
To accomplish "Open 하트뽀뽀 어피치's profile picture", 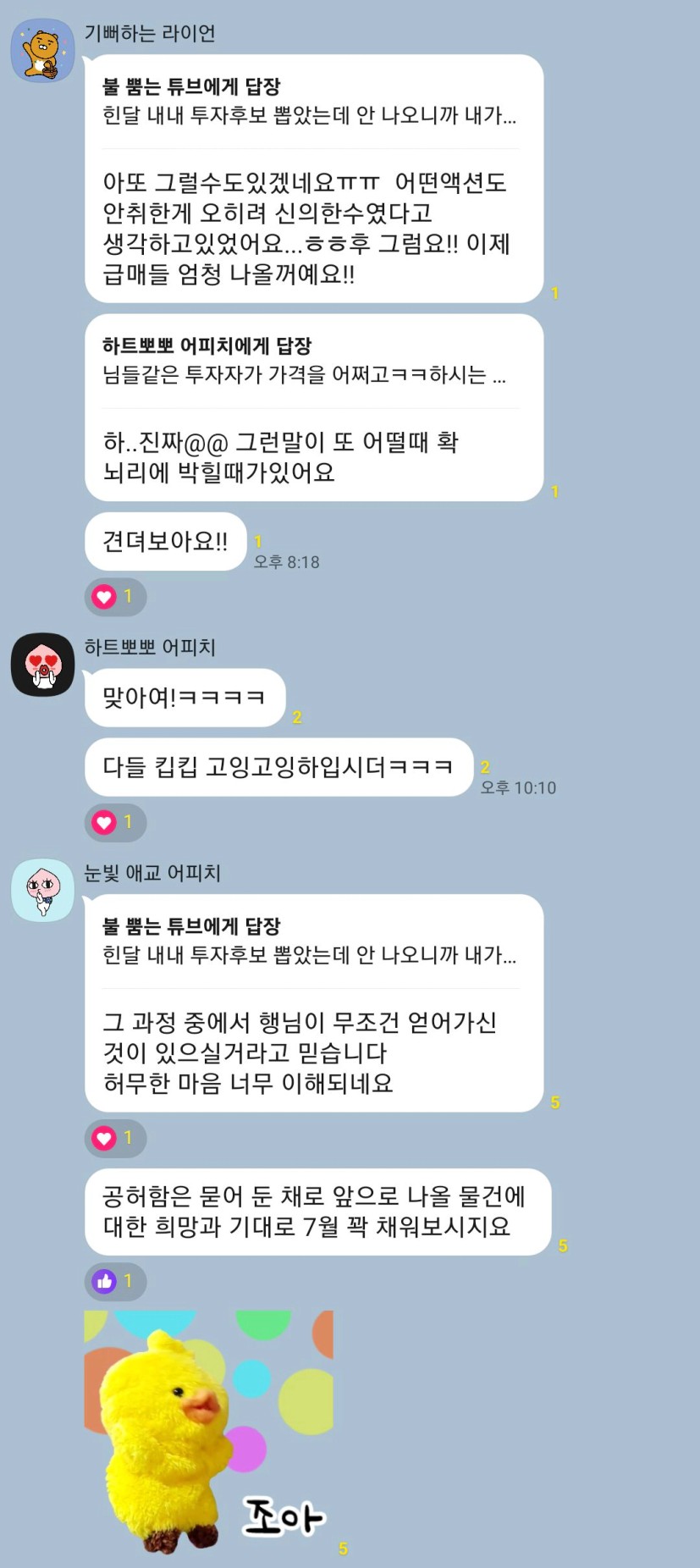I will pyautogui.click(x=42, y=665).
